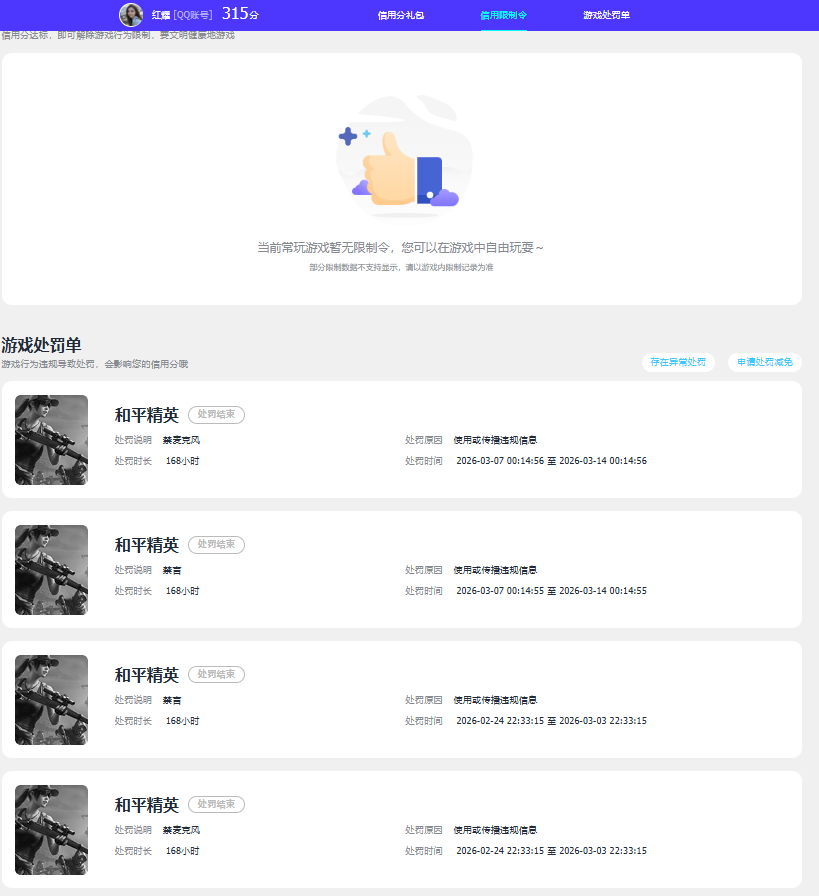The height and width of the screenshot is (896, 819).
Task: Open the profile avatar in the header
Action: pos(131,14)
